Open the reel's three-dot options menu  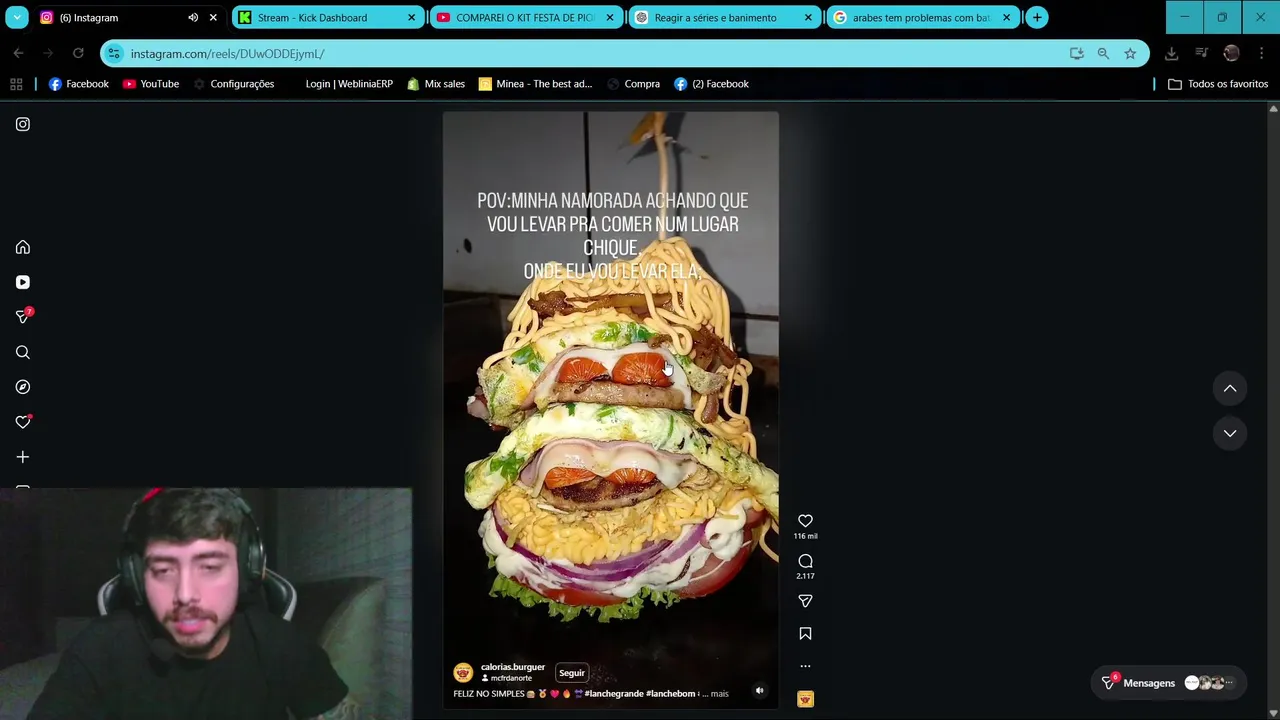805,666
